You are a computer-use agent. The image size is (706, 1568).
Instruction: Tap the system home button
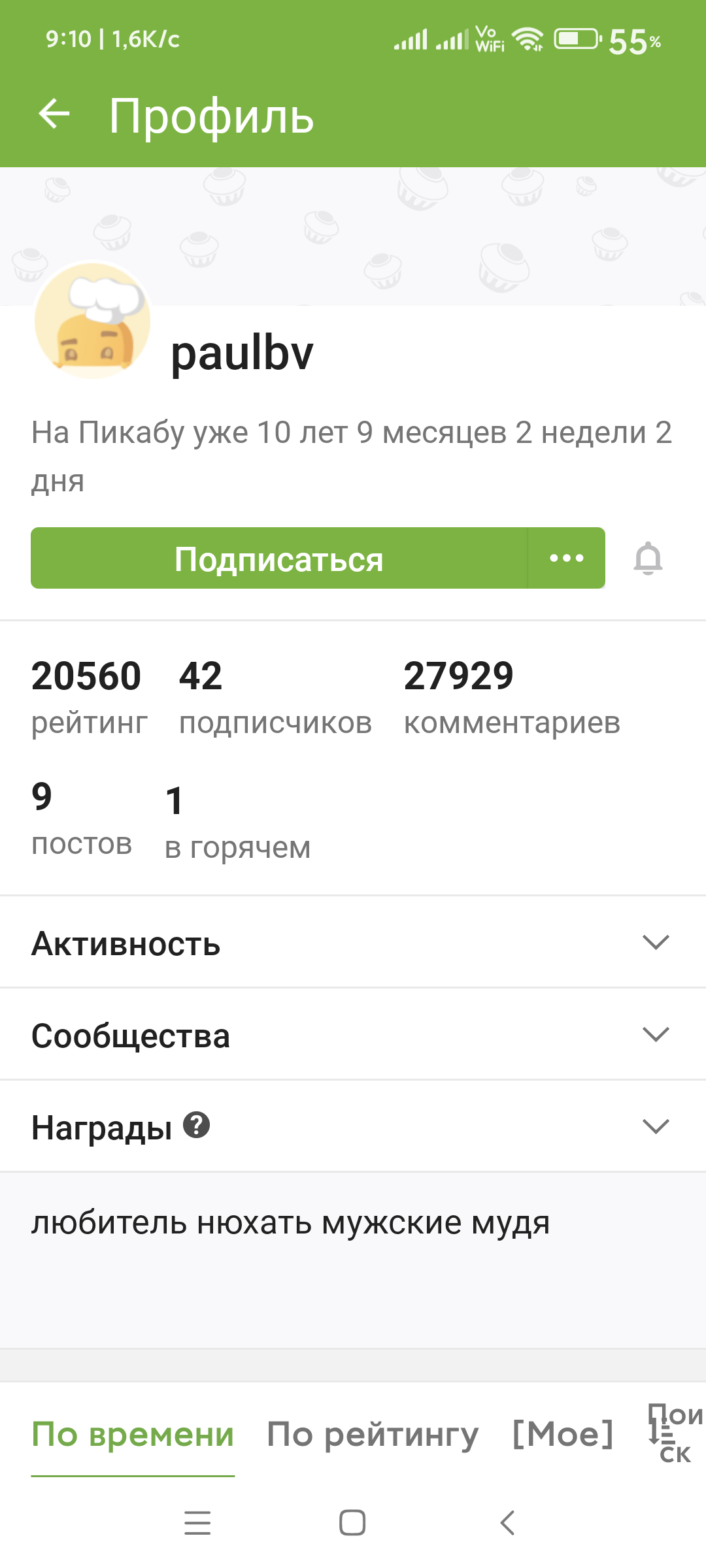point(352,1523)
